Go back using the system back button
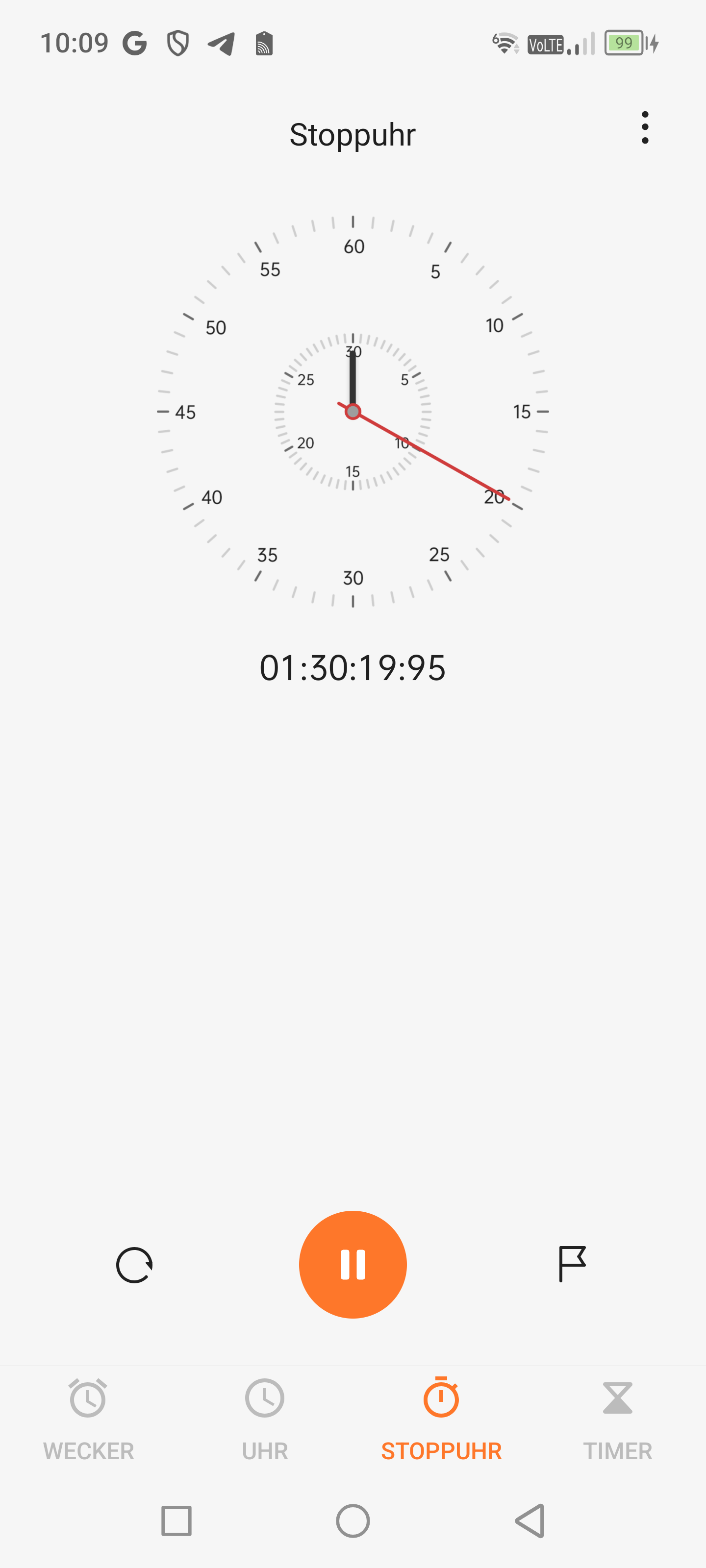 [529, 1521]
